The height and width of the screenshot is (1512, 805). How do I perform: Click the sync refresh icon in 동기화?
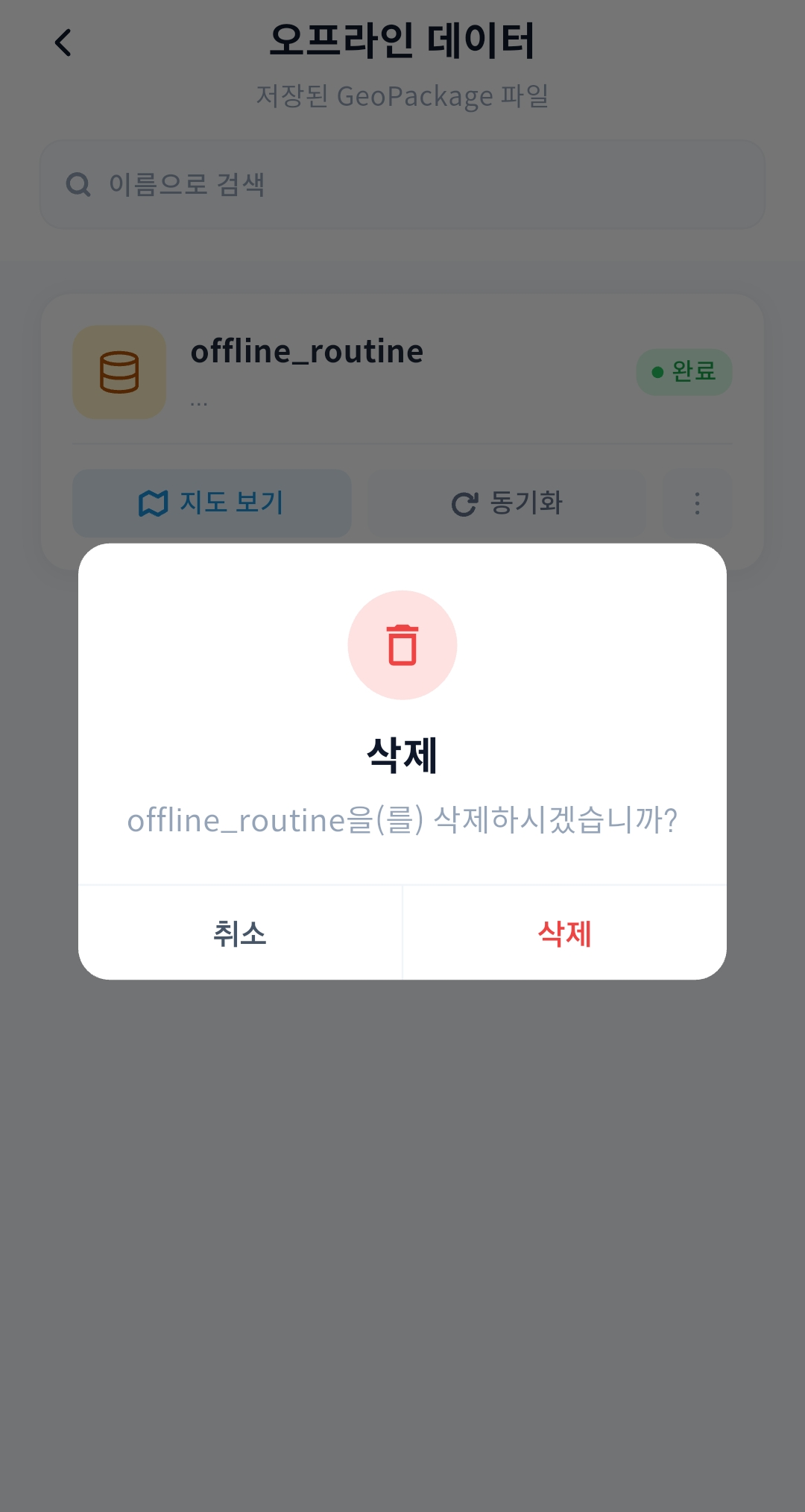click(x=464, y=503)
